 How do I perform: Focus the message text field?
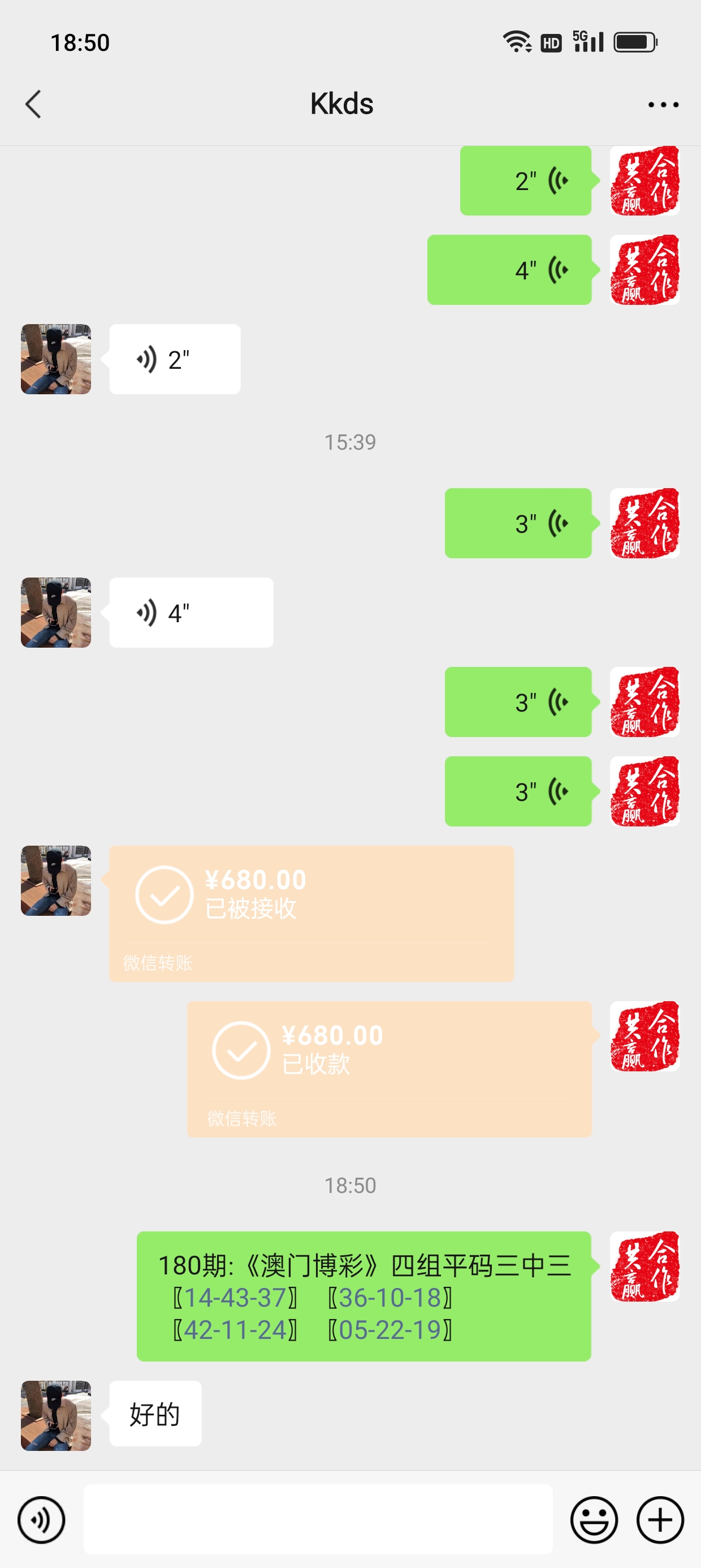[318, 1519]
